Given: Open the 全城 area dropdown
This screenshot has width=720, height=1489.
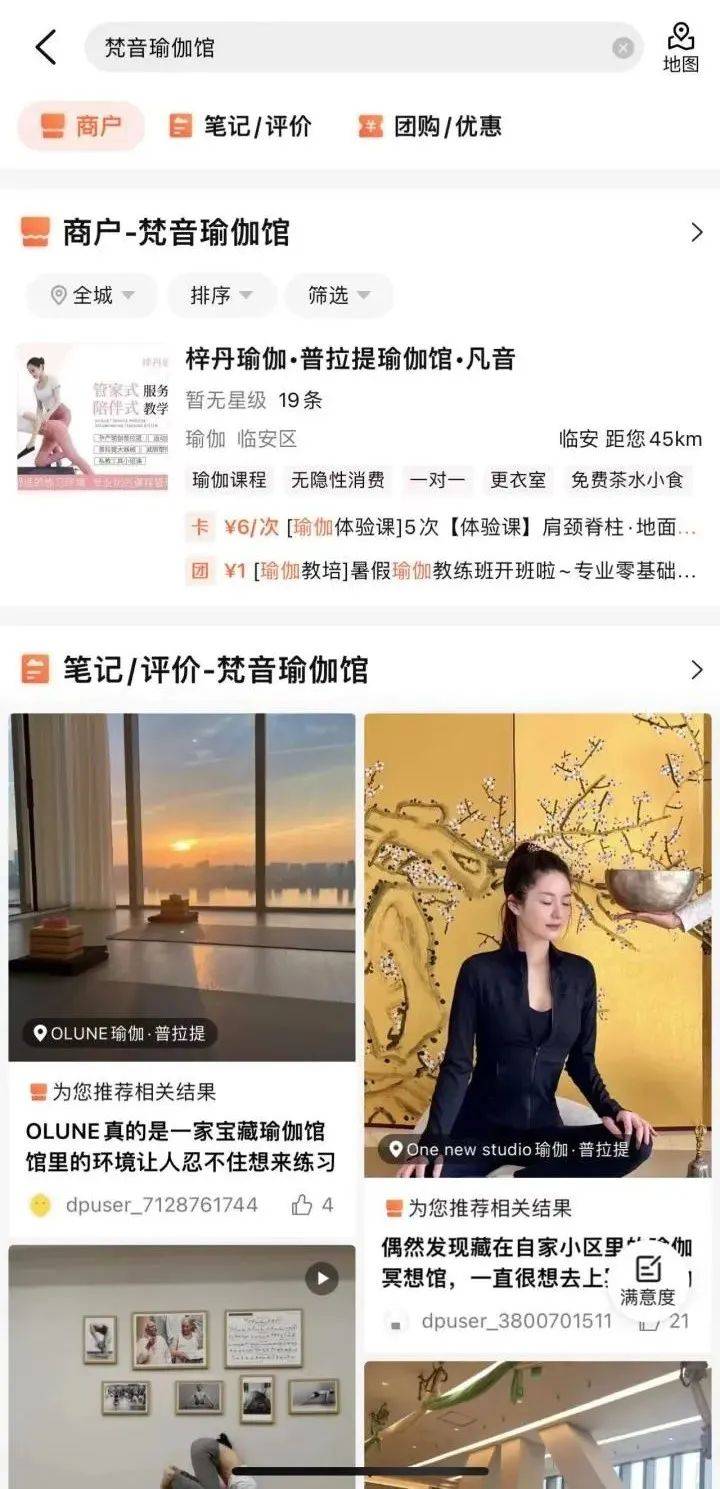Looking at the screenshot, I should click(x=92, y=295).
